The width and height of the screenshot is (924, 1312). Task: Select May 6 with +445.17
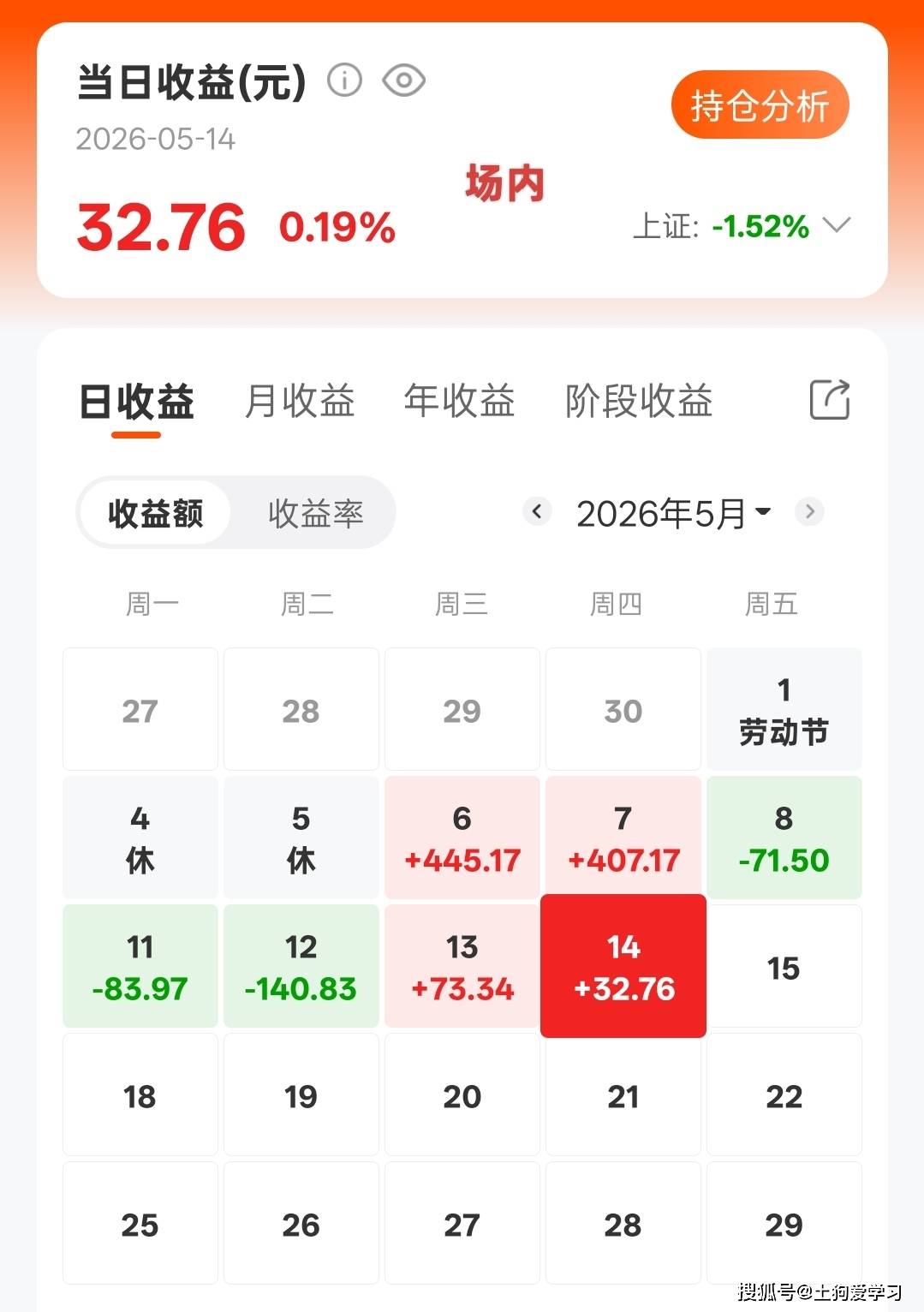(462, 838)
